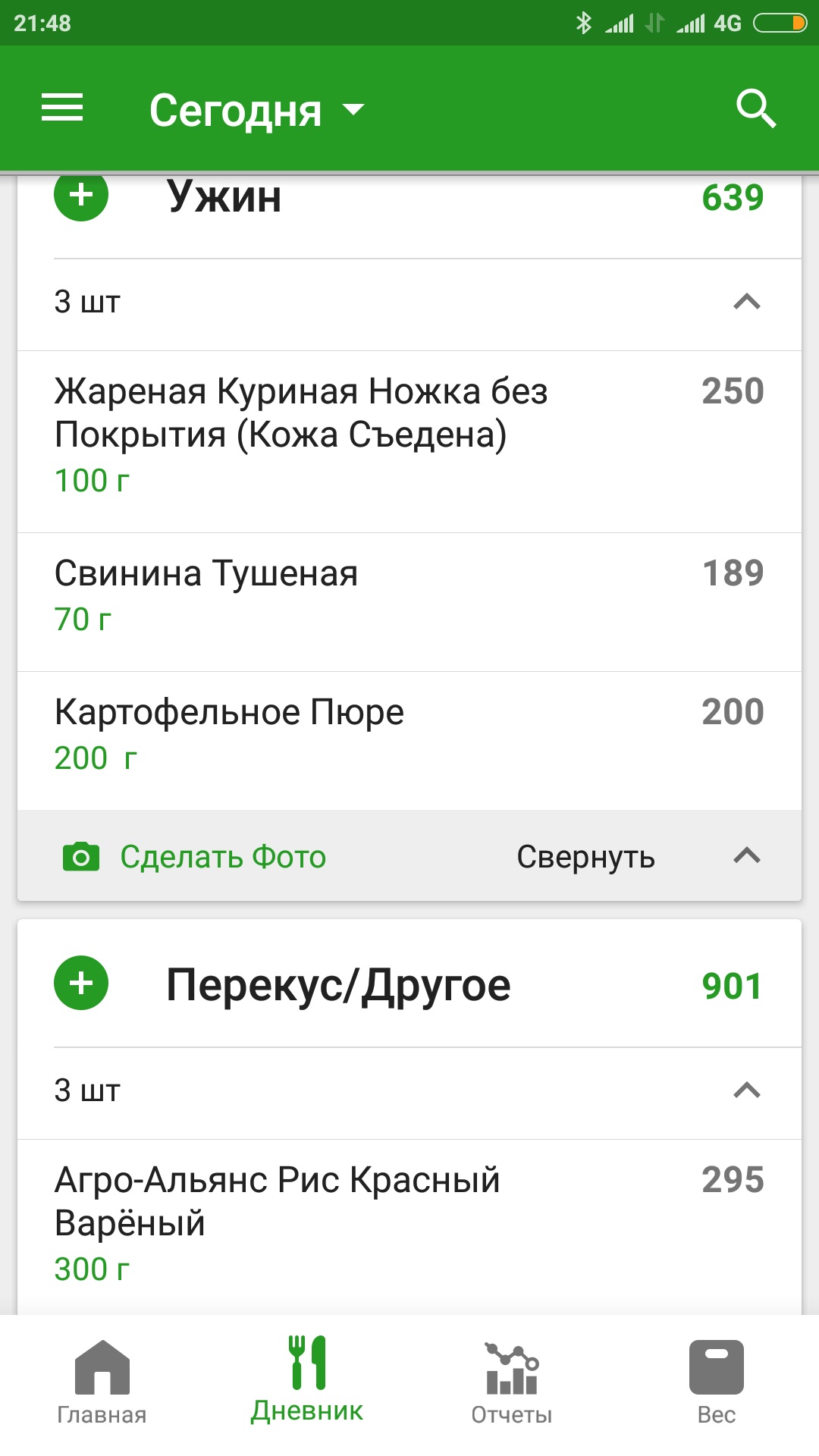Image resolution: width=819 pixels, height=1456 pixels.
Task: Open the hamburger navigation menu
Action: pos(62,108)
